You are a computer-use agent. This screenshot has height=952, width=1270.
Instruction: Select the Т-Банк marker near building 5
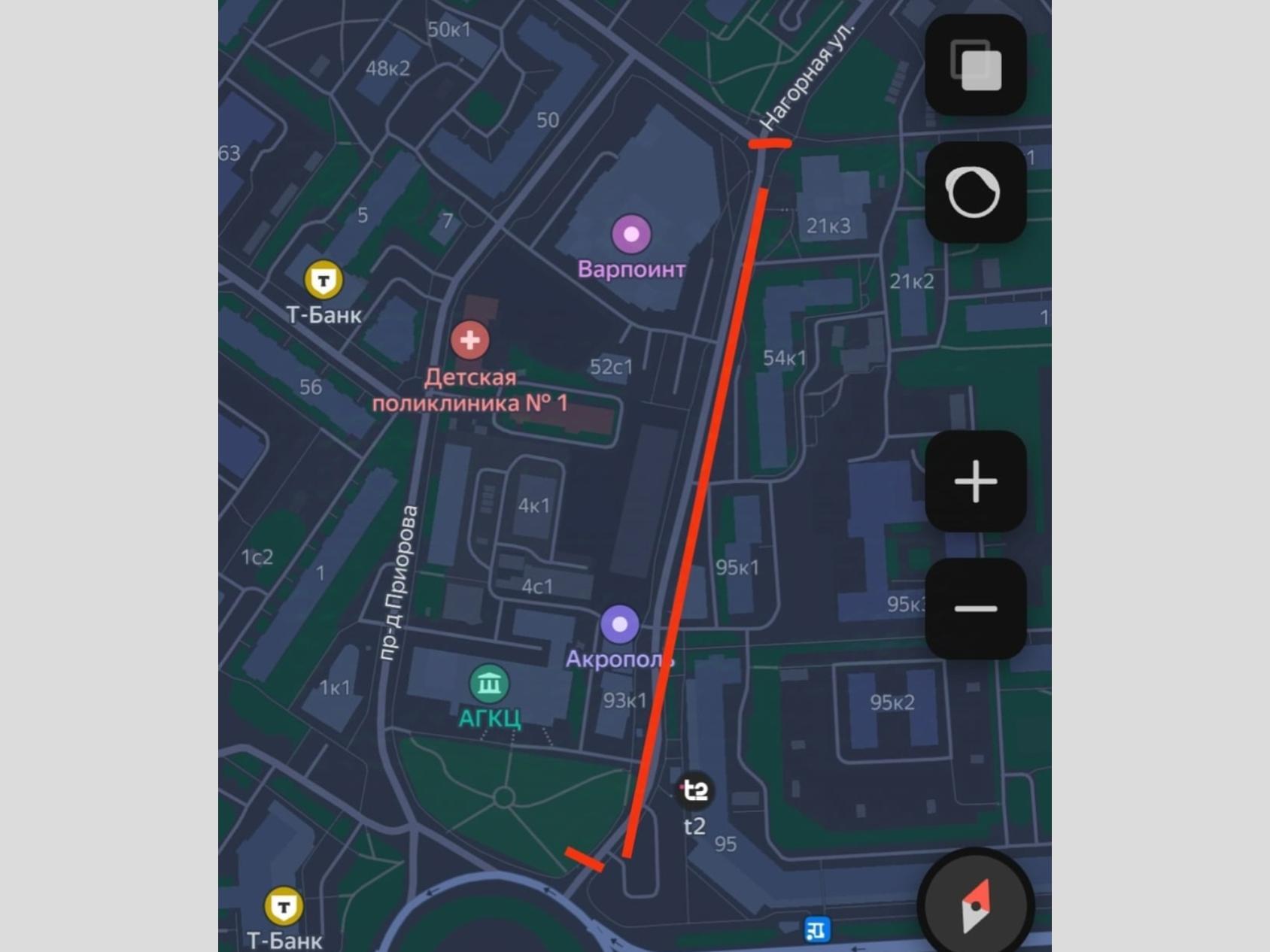click(x=324, y=280)
